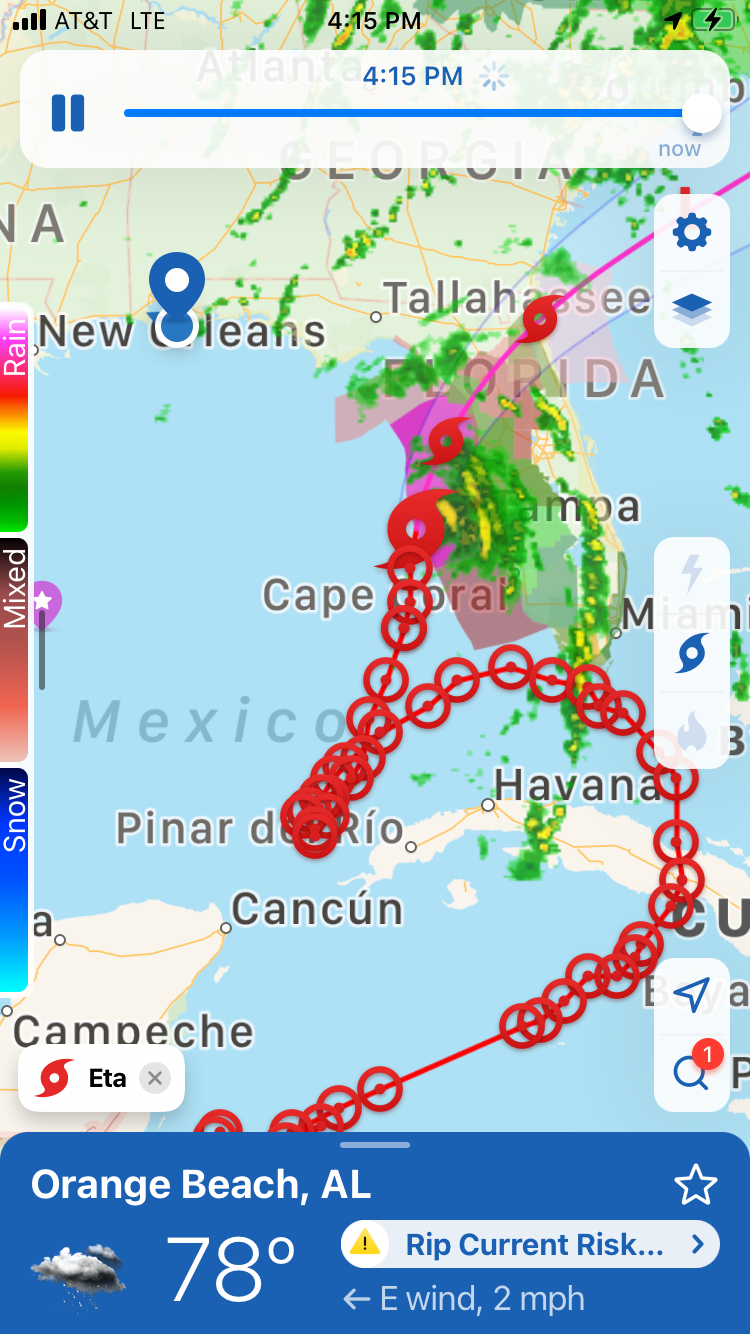Open the map layers menu
This screenshot has height=1334, width=750.
coord(692,309)
